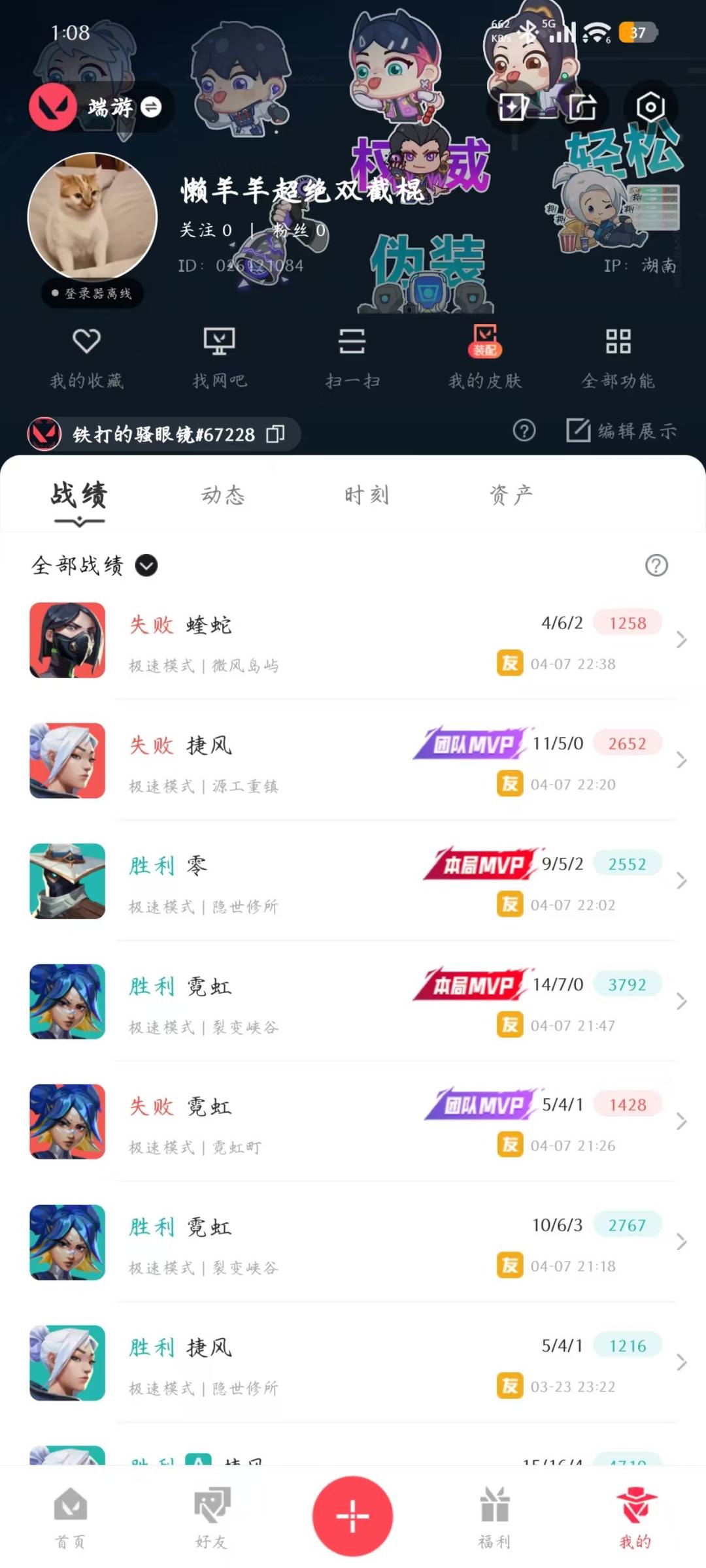The height and width of the screenshot is (1568, 706).
Task: Open 我的皮肤 skins page
Action: click(486, 356)
